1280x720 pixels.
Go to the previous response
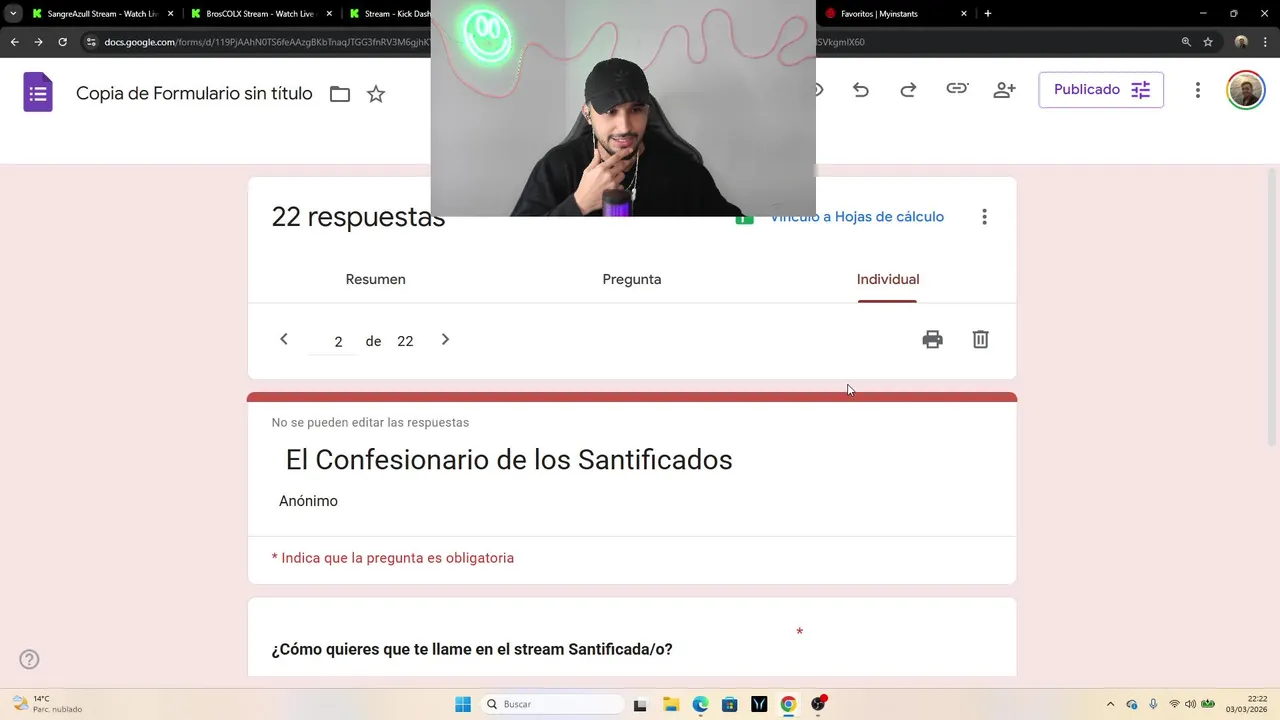pyautogui.click(x=284, y=340)
